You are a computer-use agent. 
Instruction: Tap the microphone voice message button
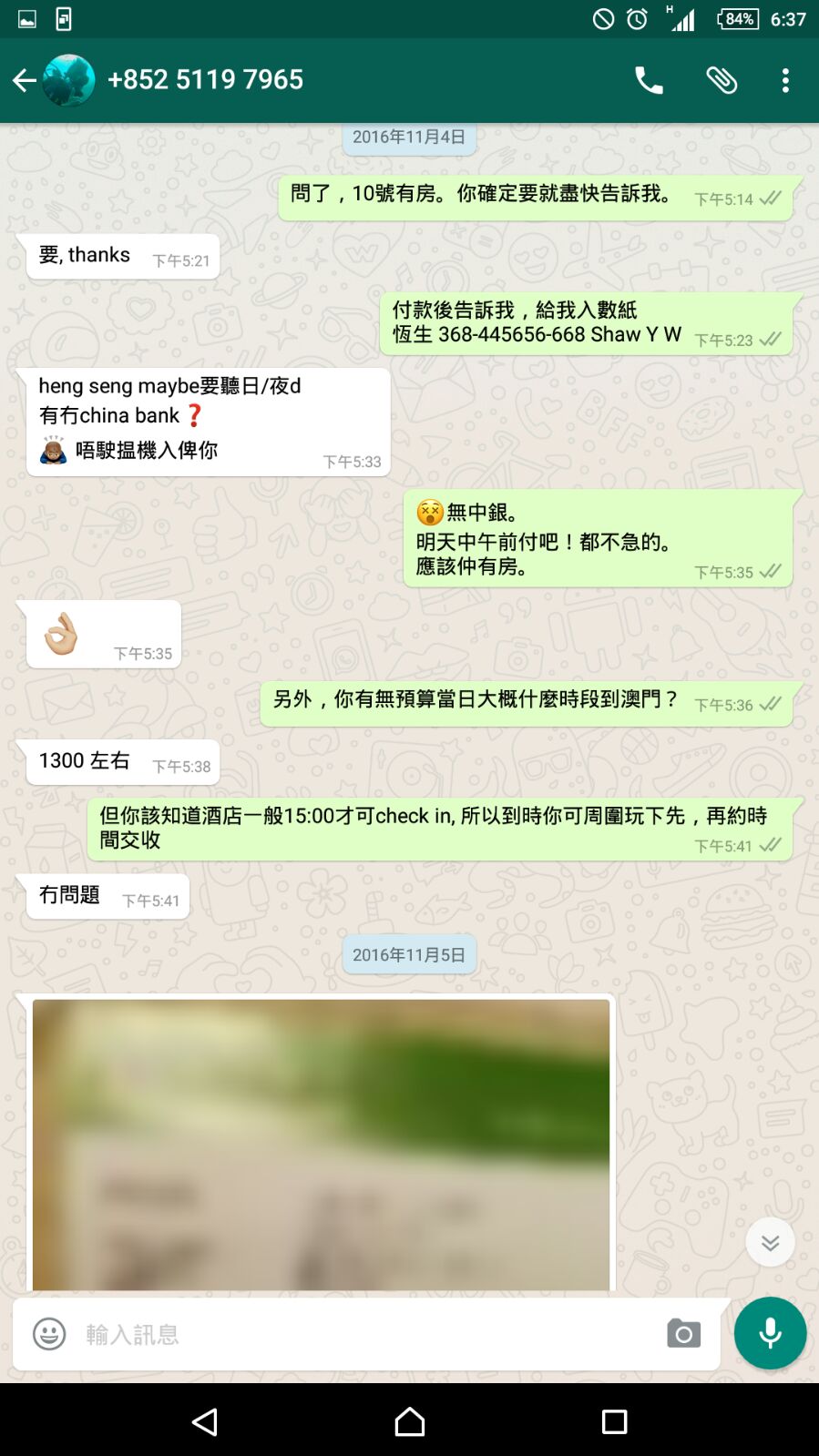(x=770, y=1333)
